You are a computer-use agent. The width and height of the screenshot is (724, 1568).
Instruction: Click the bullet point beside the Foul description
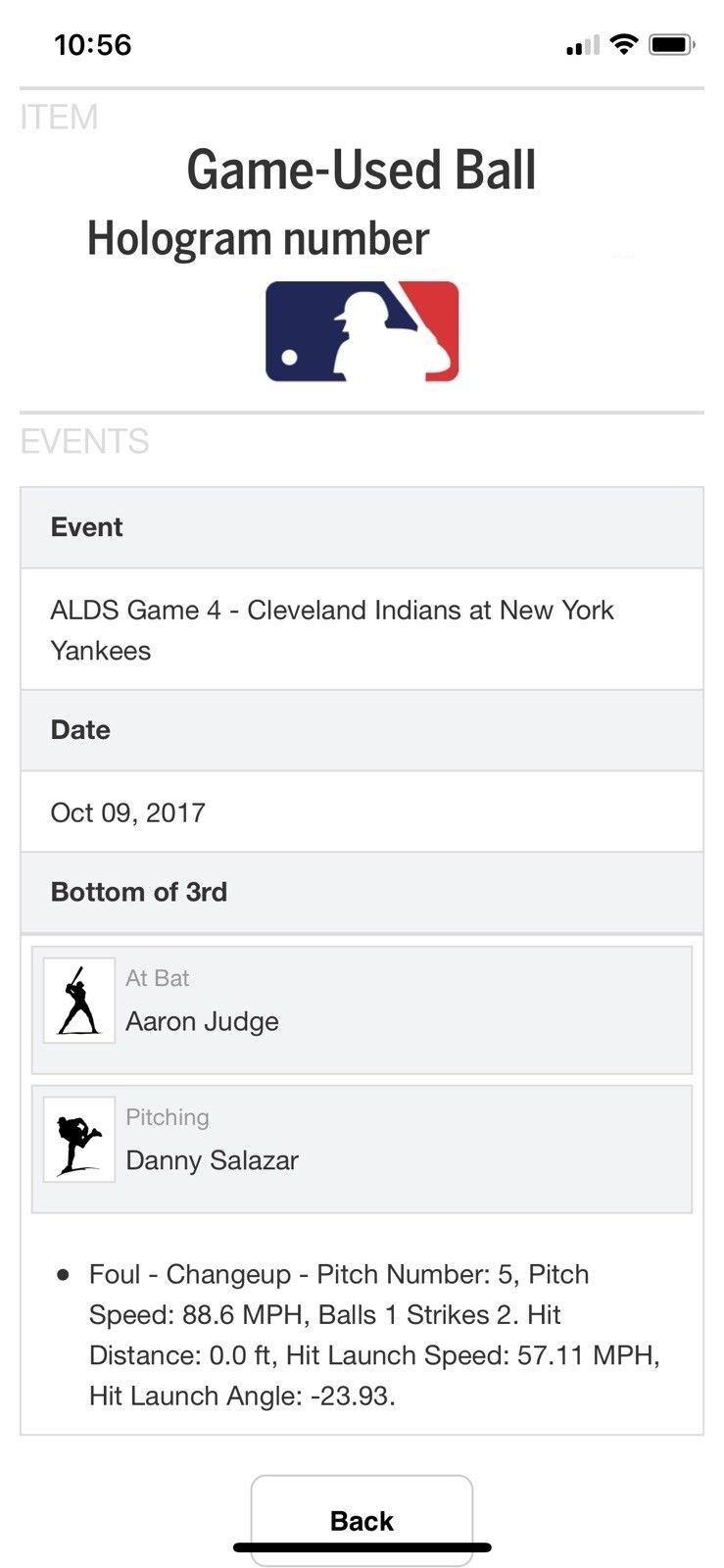pyautogui.click(x=65, y=1274)
